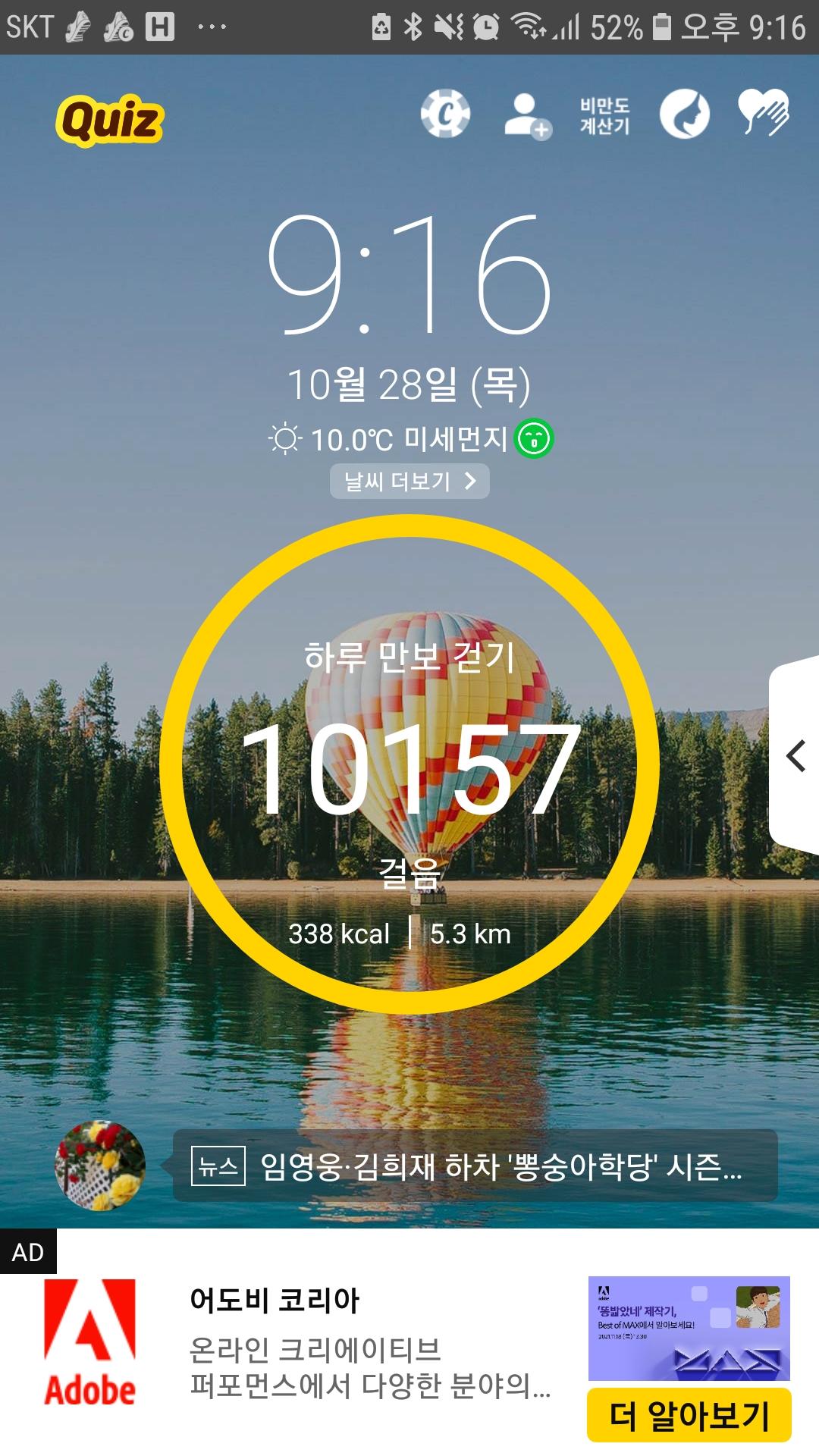
Task: Tap the face profile icon
Action: (684, 115)
